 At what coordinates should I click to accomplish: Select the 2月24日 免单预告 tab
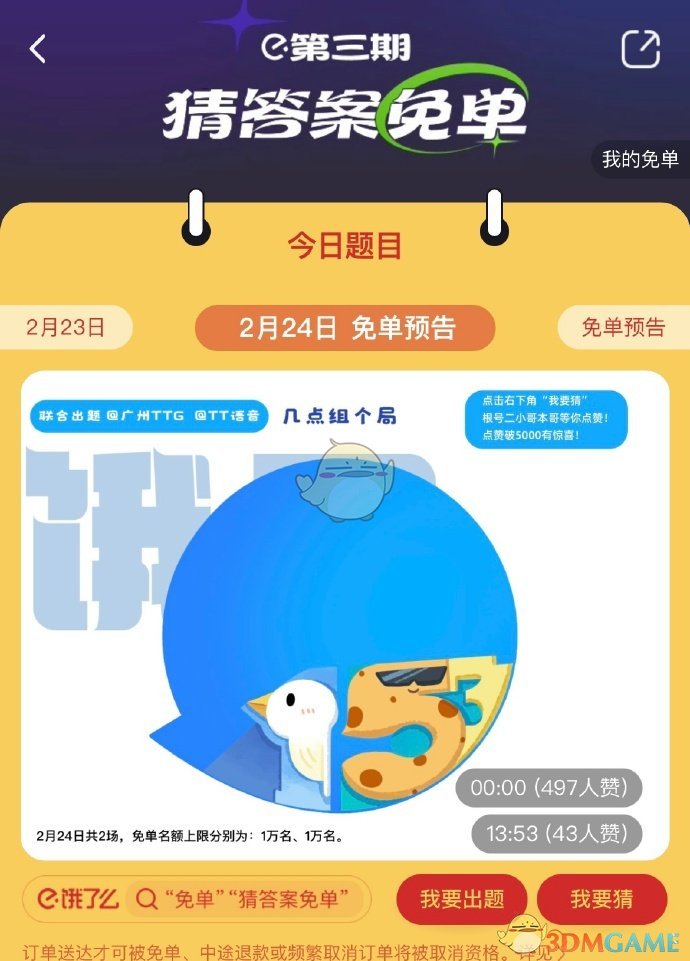coord(345,328)
